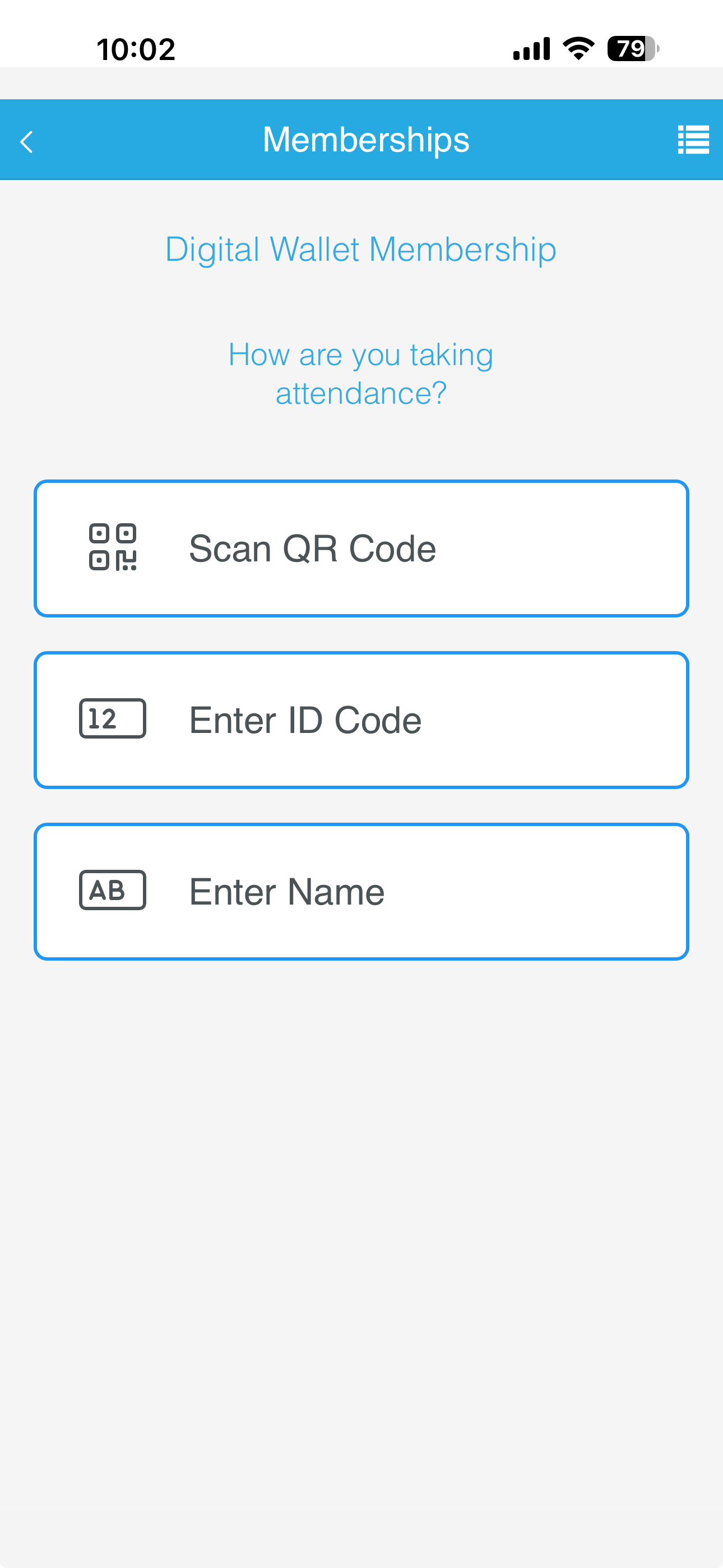The width and height of the screenshot is (723, 1568).
Task: Choose Enter ID Code option
Action: (361, 720)
